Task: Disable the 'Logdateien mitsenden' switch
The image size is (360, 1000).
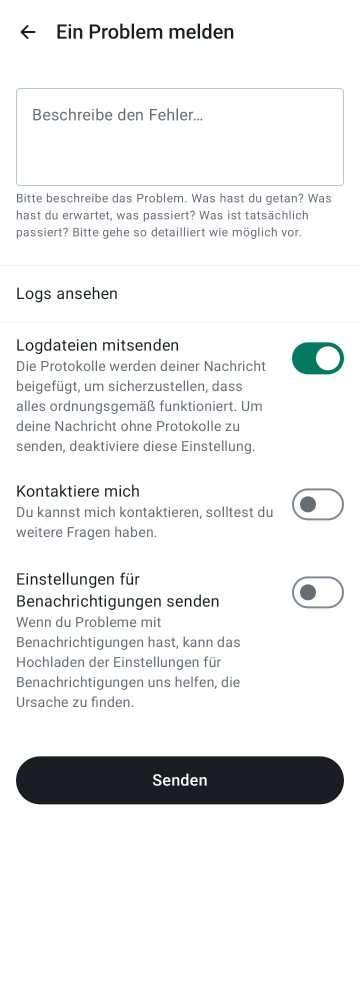Action: [318, 358]
